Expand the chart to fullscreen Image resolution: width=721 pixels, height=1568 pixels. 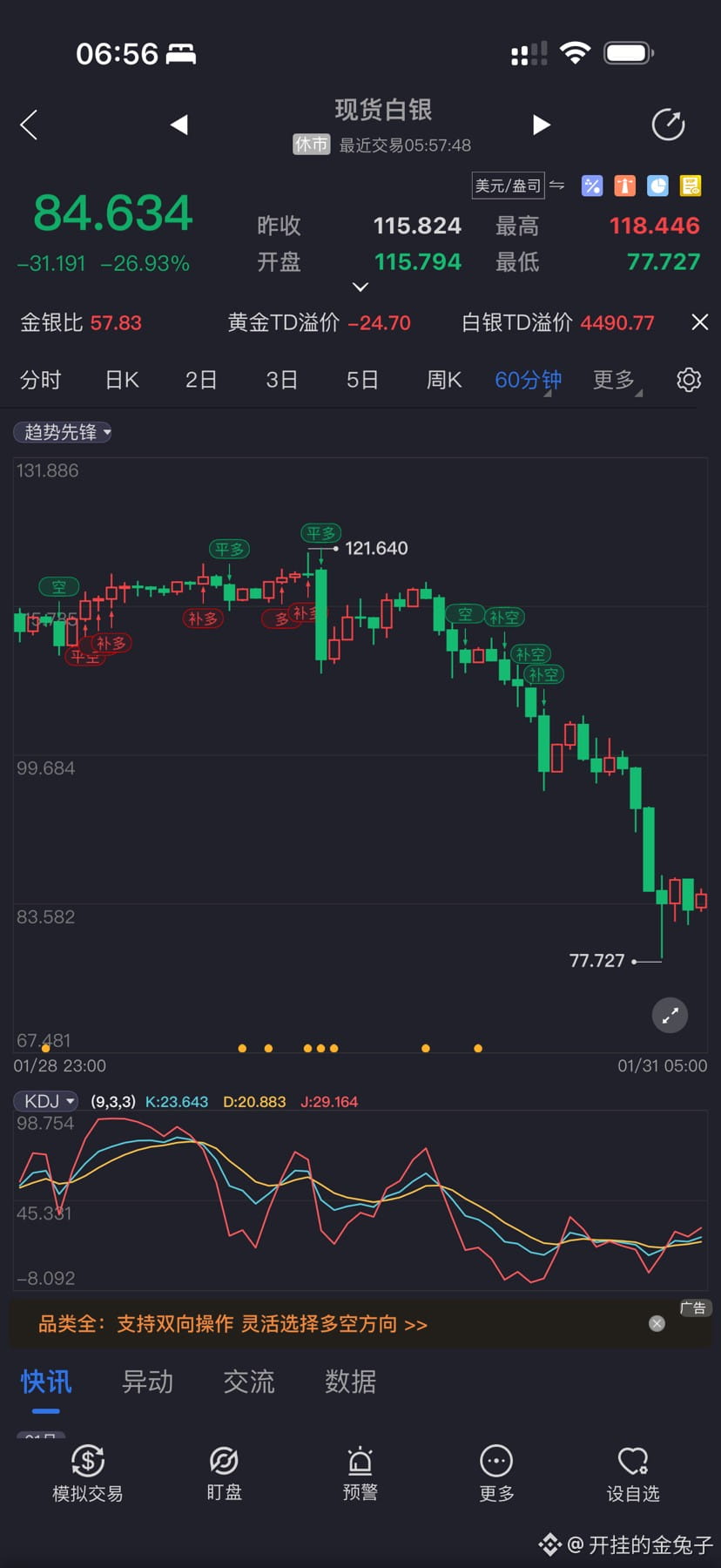click(670, 1015)
